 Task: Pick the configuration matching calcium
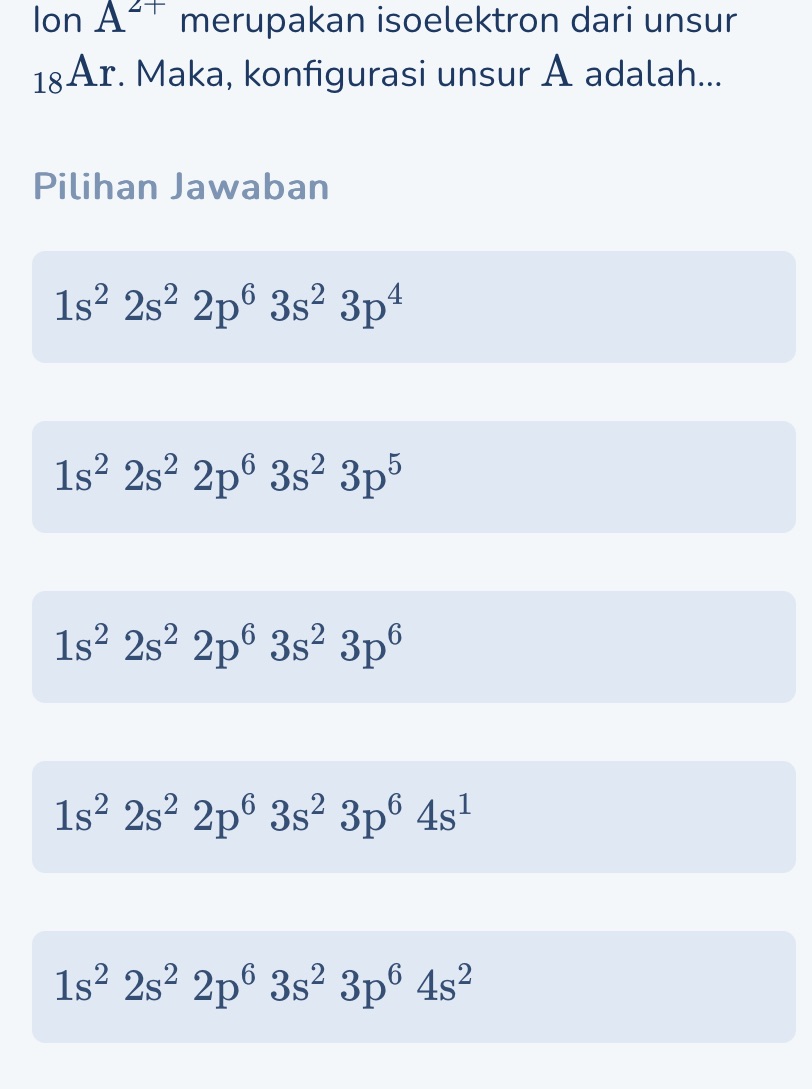(x=414, y=986)
